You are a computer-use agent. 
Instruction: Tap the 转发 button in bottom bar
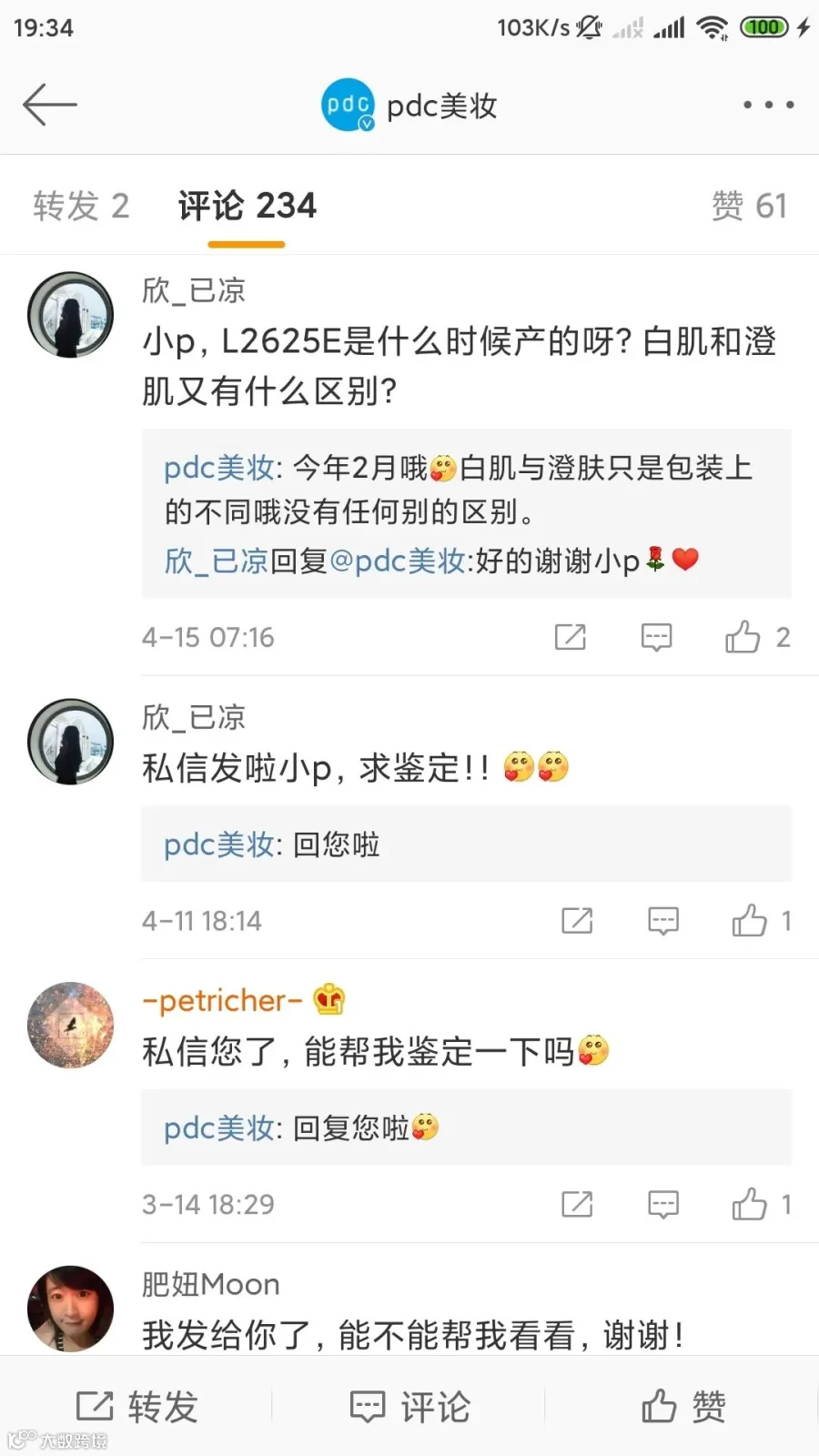(x=136, y=1406)
